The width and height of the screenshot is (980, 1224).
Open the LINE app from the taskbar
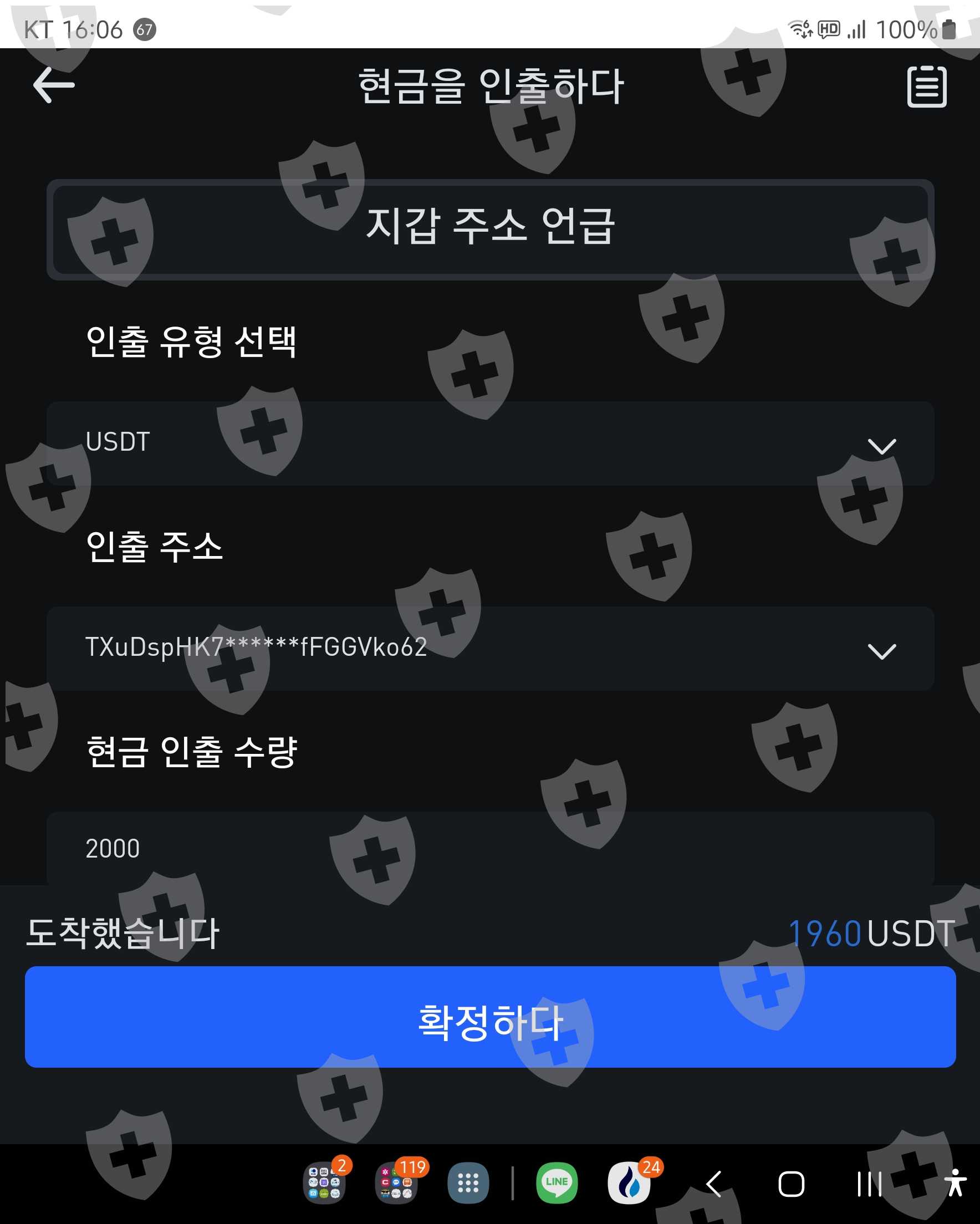(557, 1183)
